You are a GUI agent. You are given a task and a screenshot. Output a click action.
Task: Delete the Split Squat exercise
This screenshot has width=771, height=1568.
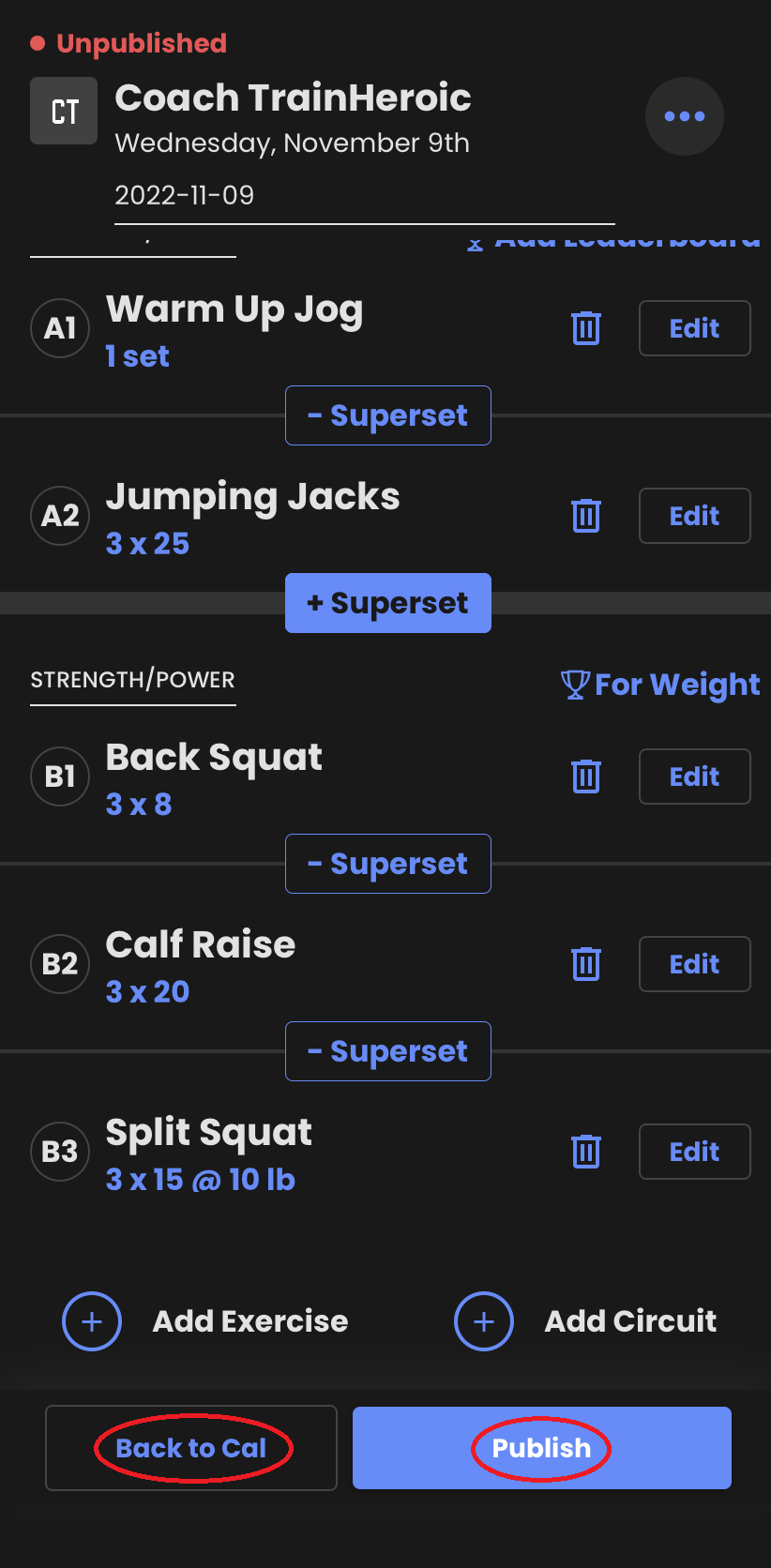586,1152
